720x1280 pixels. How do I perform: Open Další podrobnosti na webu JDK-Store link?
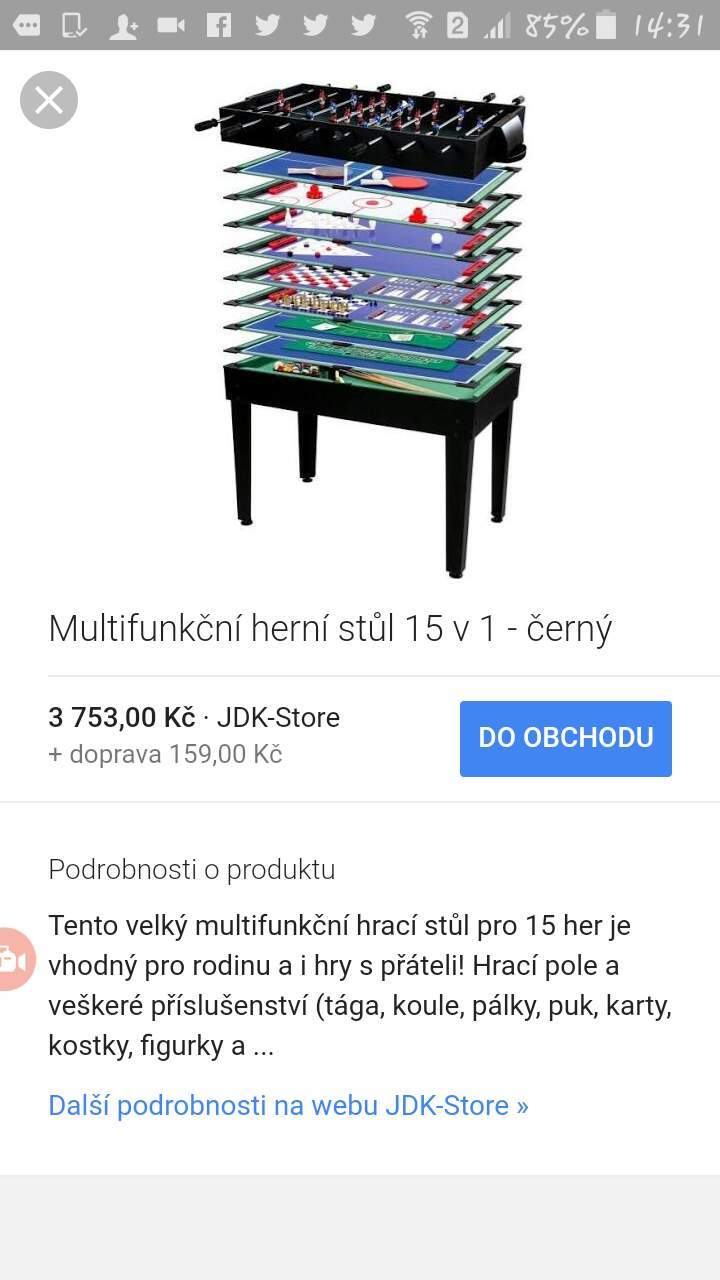[288, 1105]
